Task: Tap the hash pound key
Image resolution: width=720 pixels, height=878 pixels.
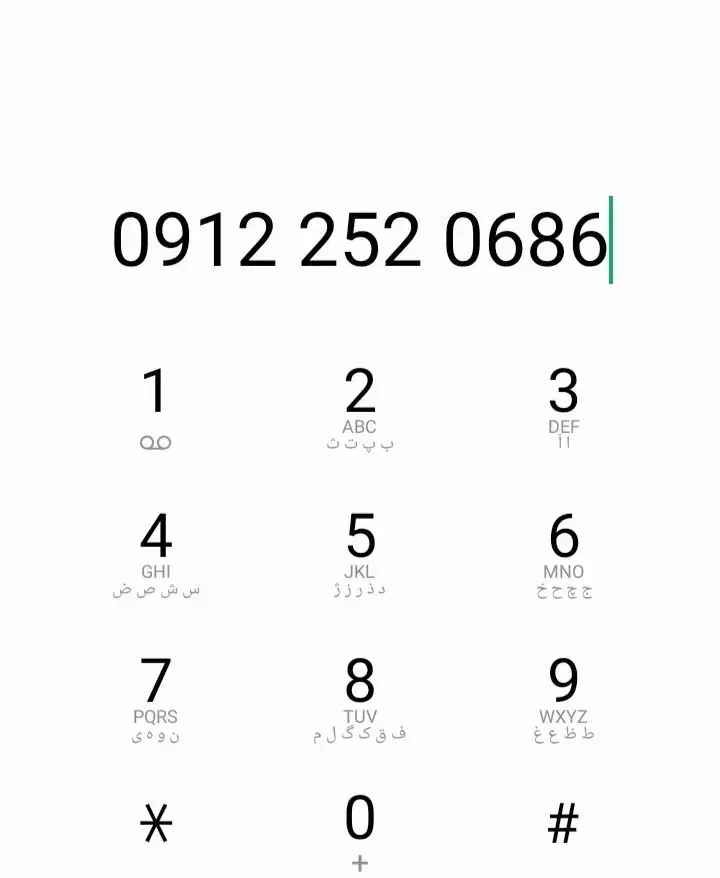Action: (x=564, y=825)
